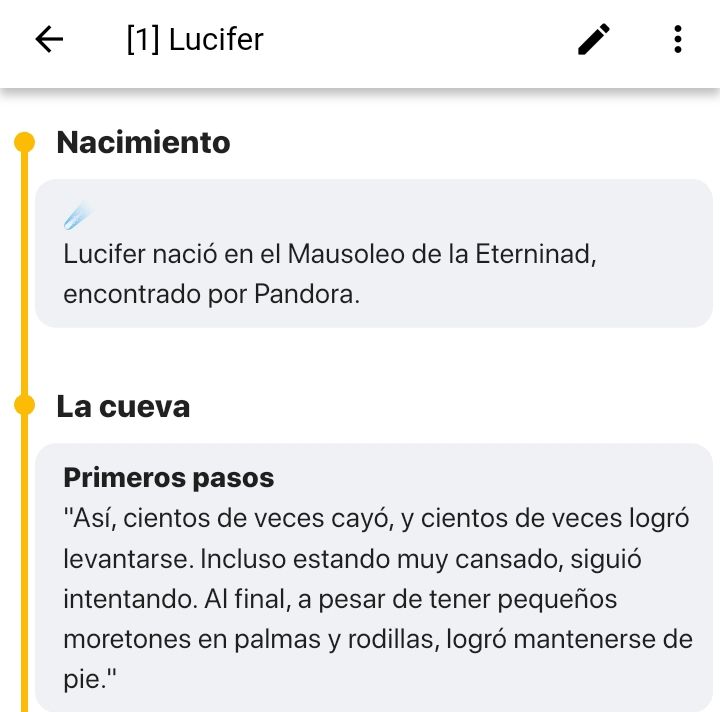The height and width of the screenshot is (712, 720).
Task: Open the Nacimiento event card
Action: [x=373, y=254]
